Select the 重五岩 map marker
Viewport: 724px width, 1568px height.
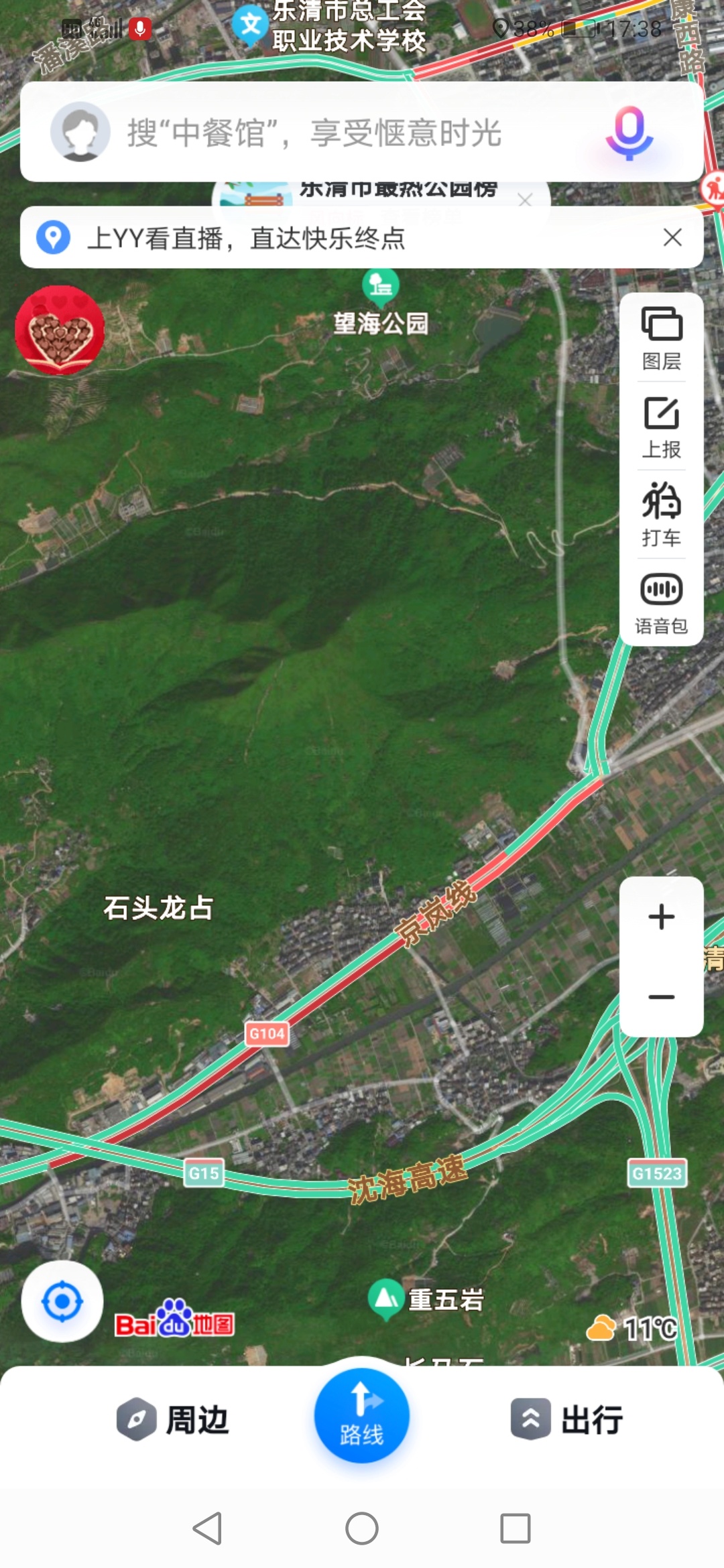(x=386, y=1299)
